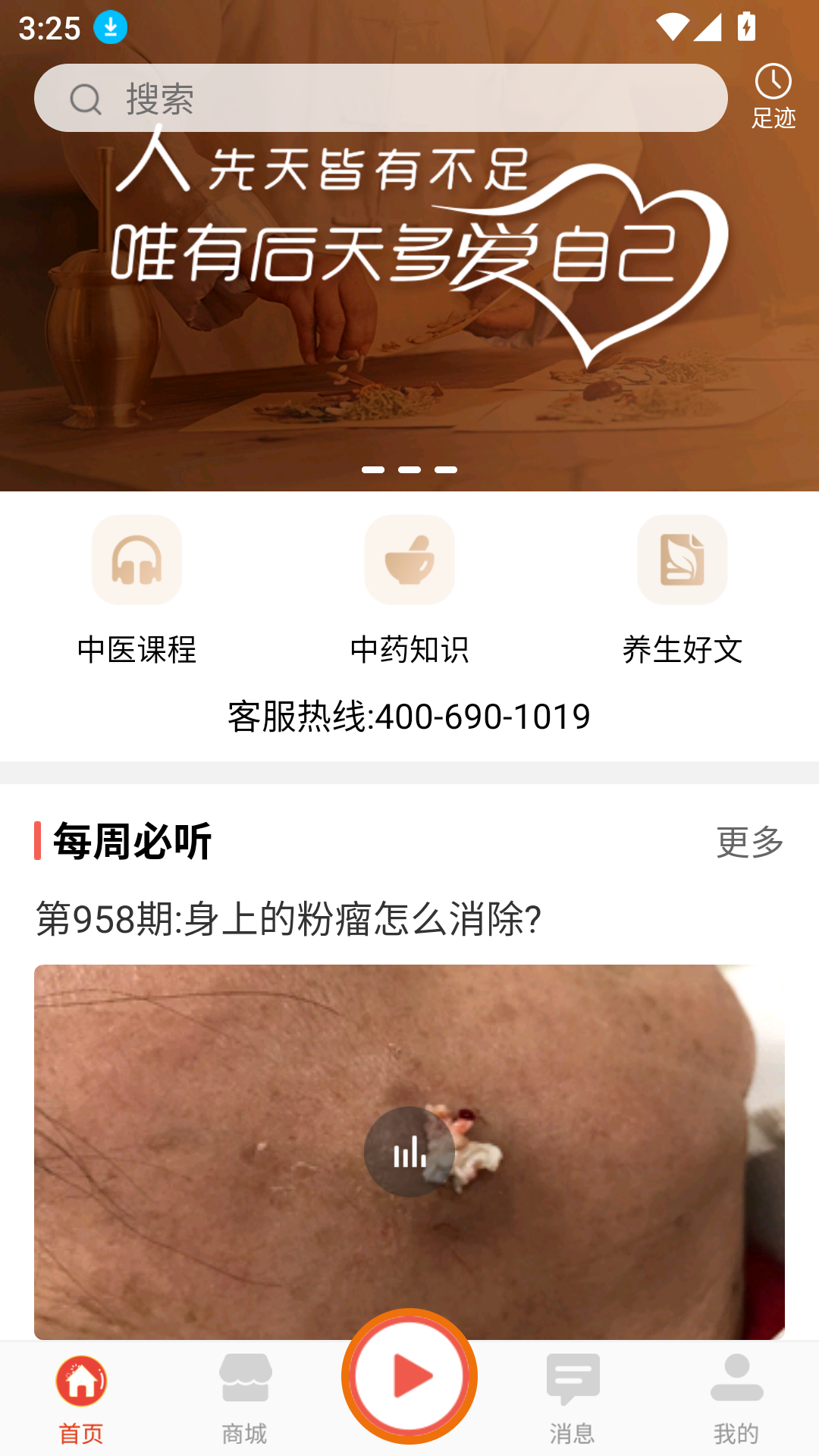Open 中药知识 via the mortar bowl icon
This screenshot has width=819, height=1456.
[x=409, y=559]
